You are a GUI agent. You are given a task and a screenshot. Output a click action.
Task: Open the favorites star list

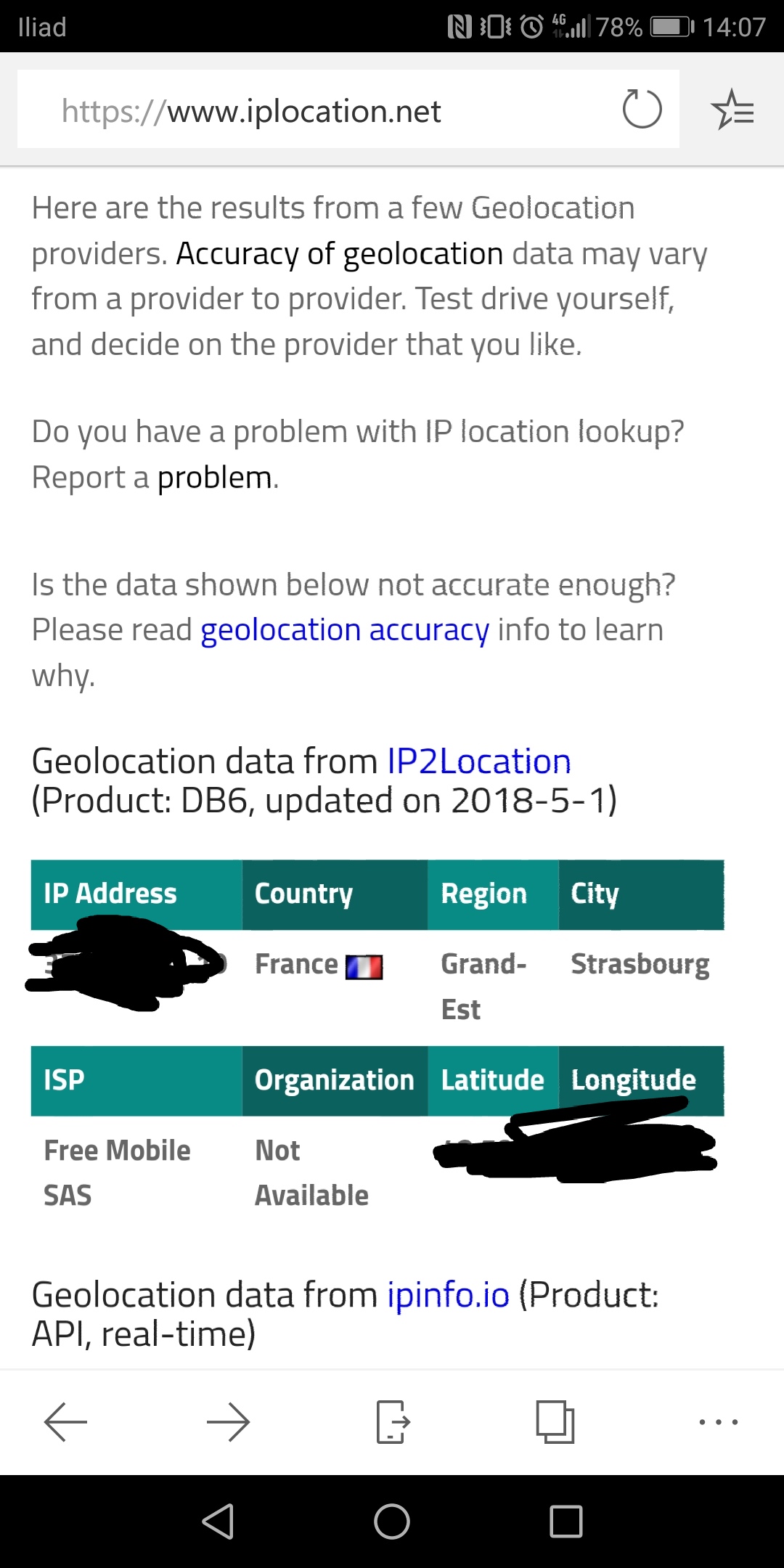[732, 110]
